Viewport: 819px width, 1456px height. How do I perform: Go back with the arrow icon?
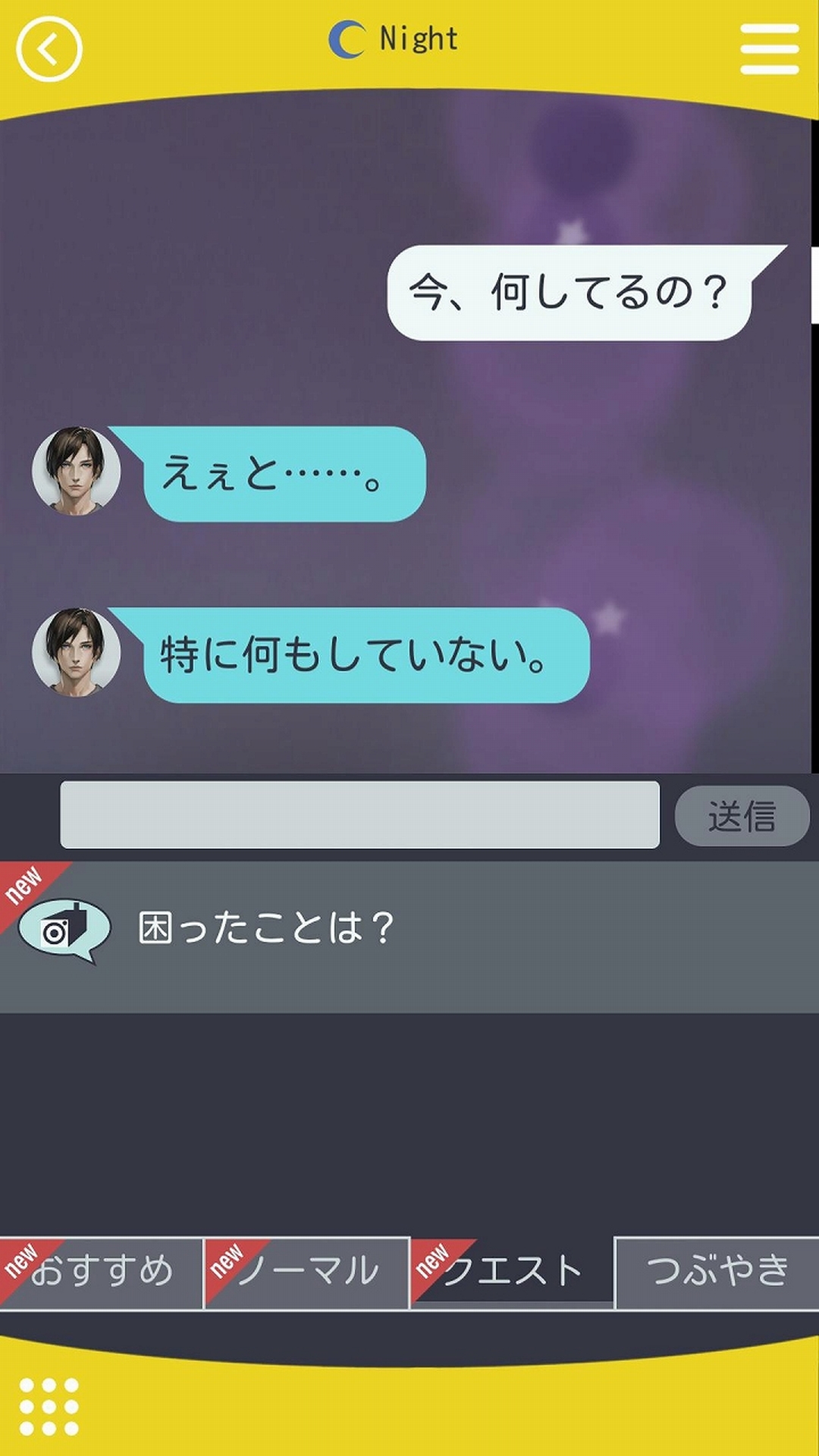tap(49, 50)
